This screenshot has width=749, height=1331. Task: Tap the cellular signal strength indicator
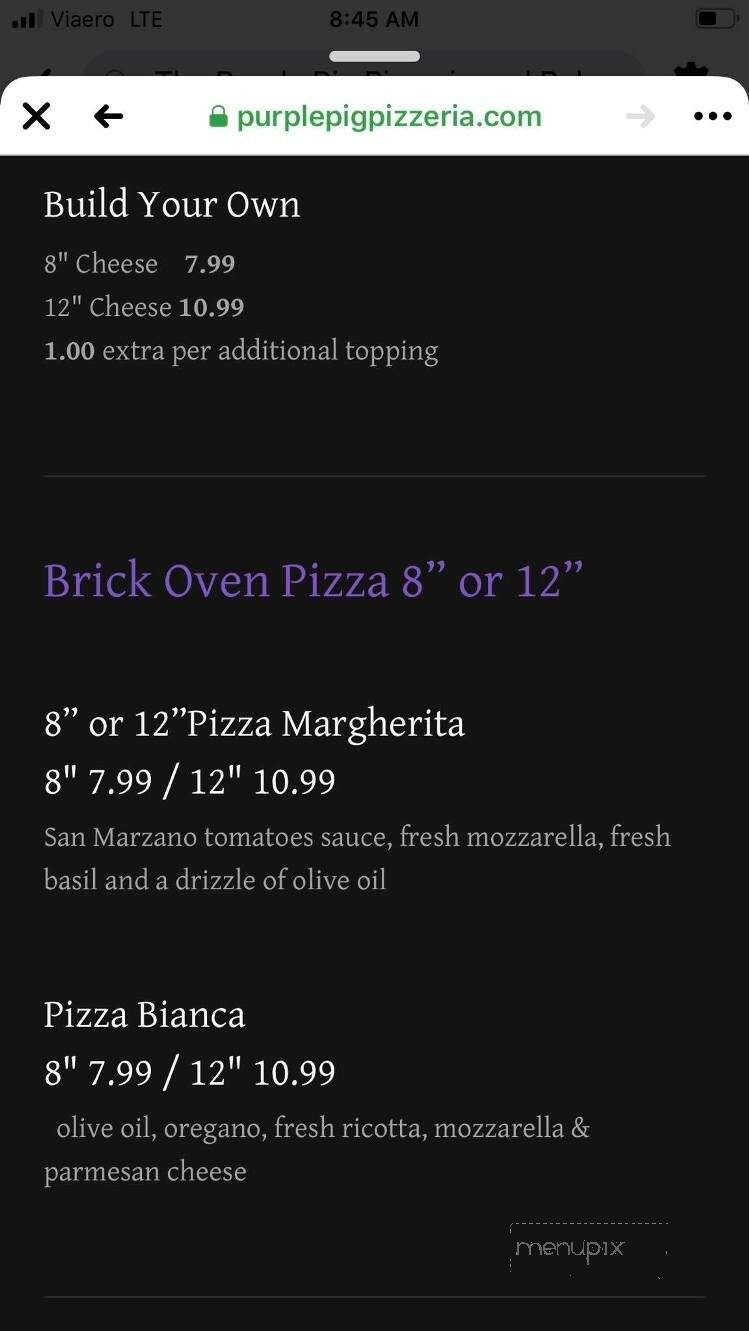(22, 17)
